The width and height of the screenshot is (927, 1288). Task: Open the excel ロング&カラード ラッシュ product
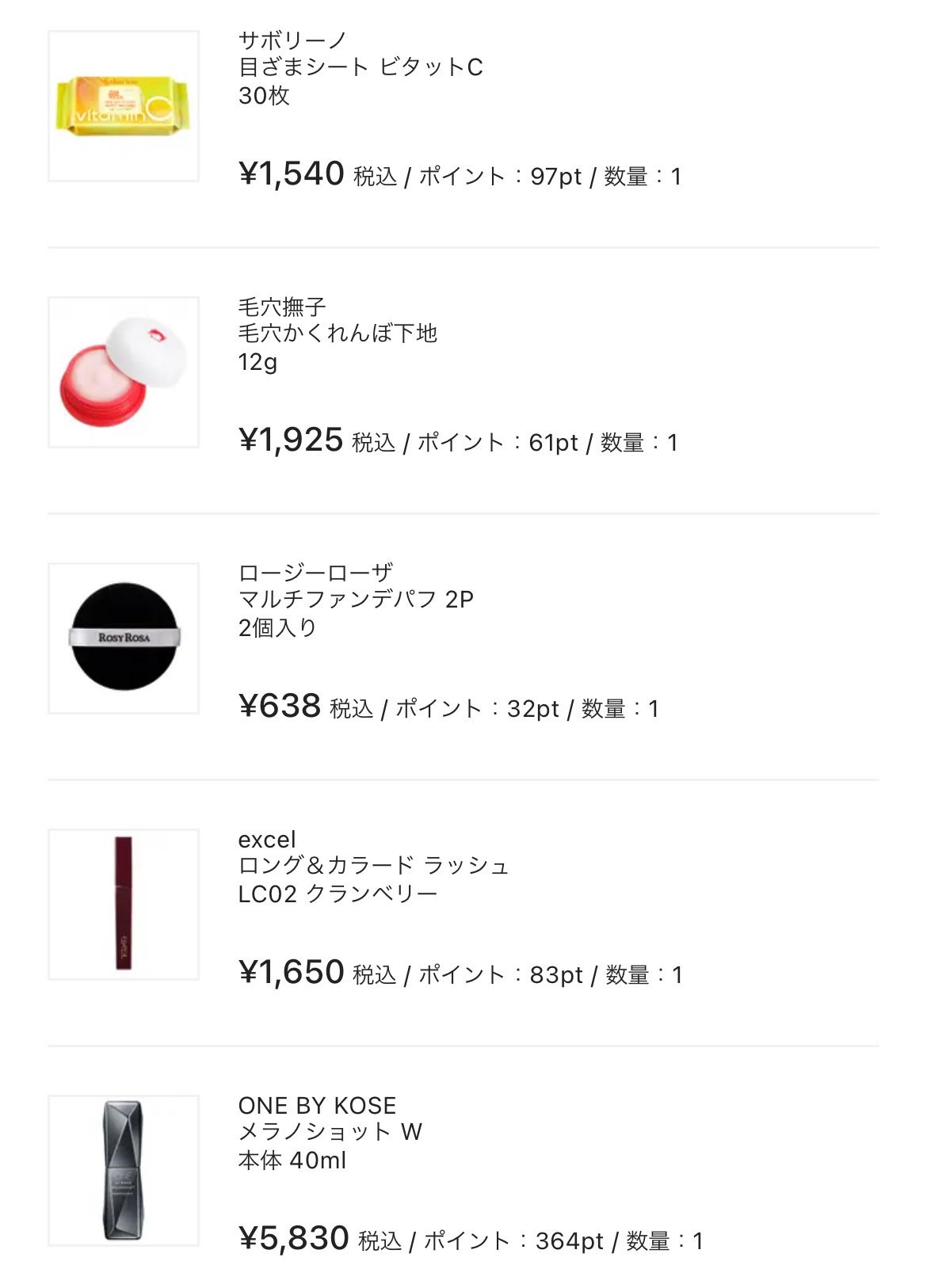tap(373, 866)
